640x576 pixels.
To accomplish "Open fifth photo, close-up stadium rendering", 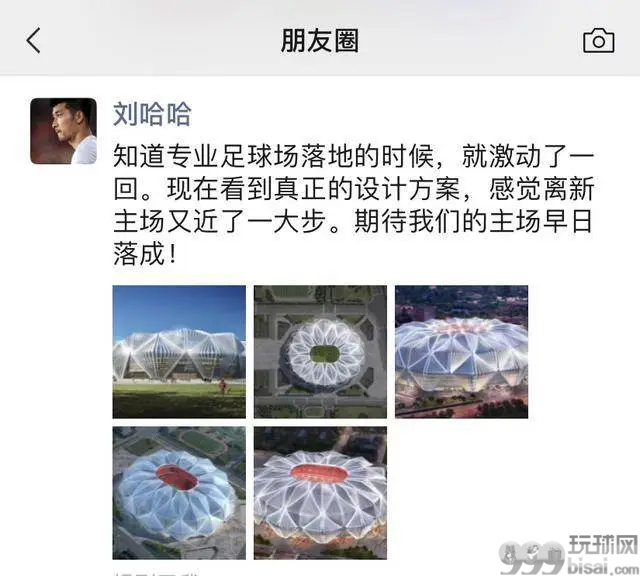I will click(x=320, y=492).
